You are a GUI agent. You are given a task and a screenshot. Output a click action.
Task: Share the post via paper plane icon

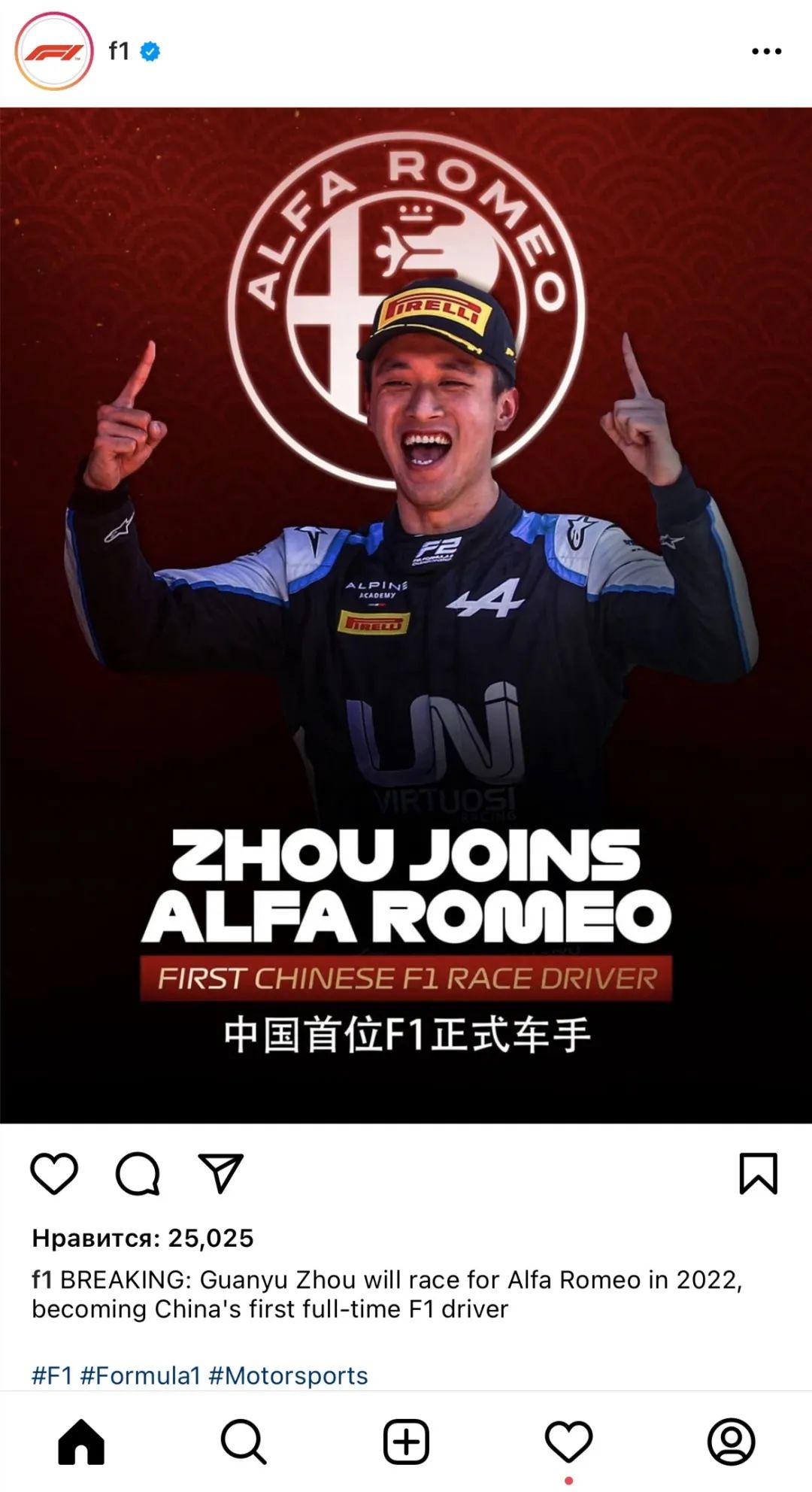[220, 1173]
